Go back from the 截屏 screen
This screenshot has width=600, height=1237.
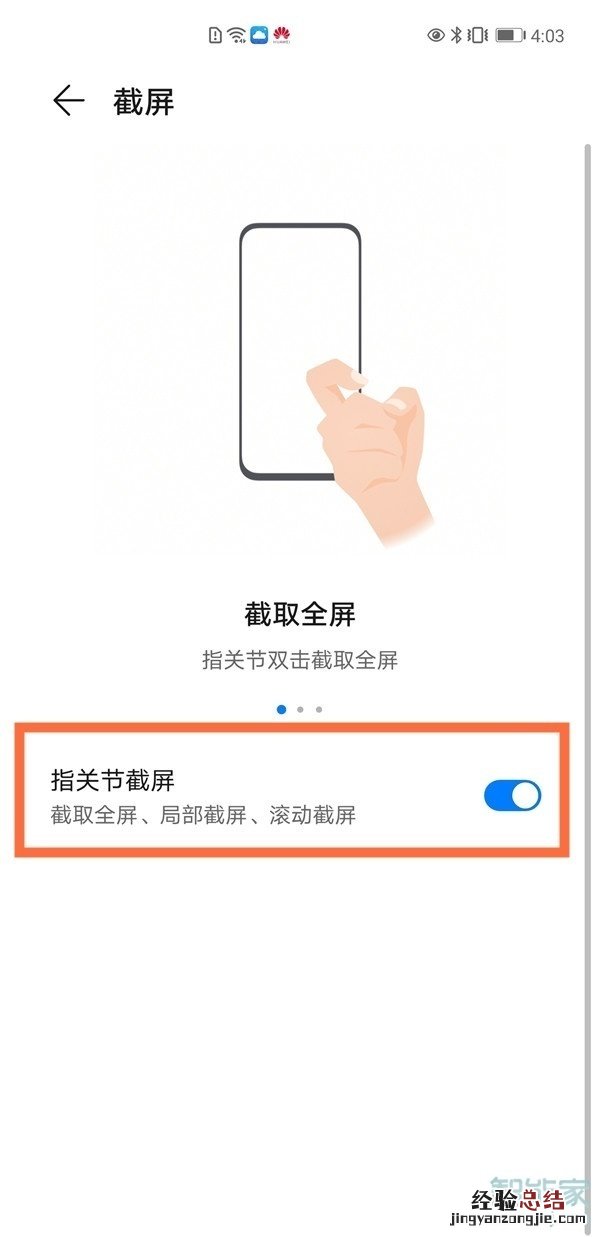coord(68,101)
